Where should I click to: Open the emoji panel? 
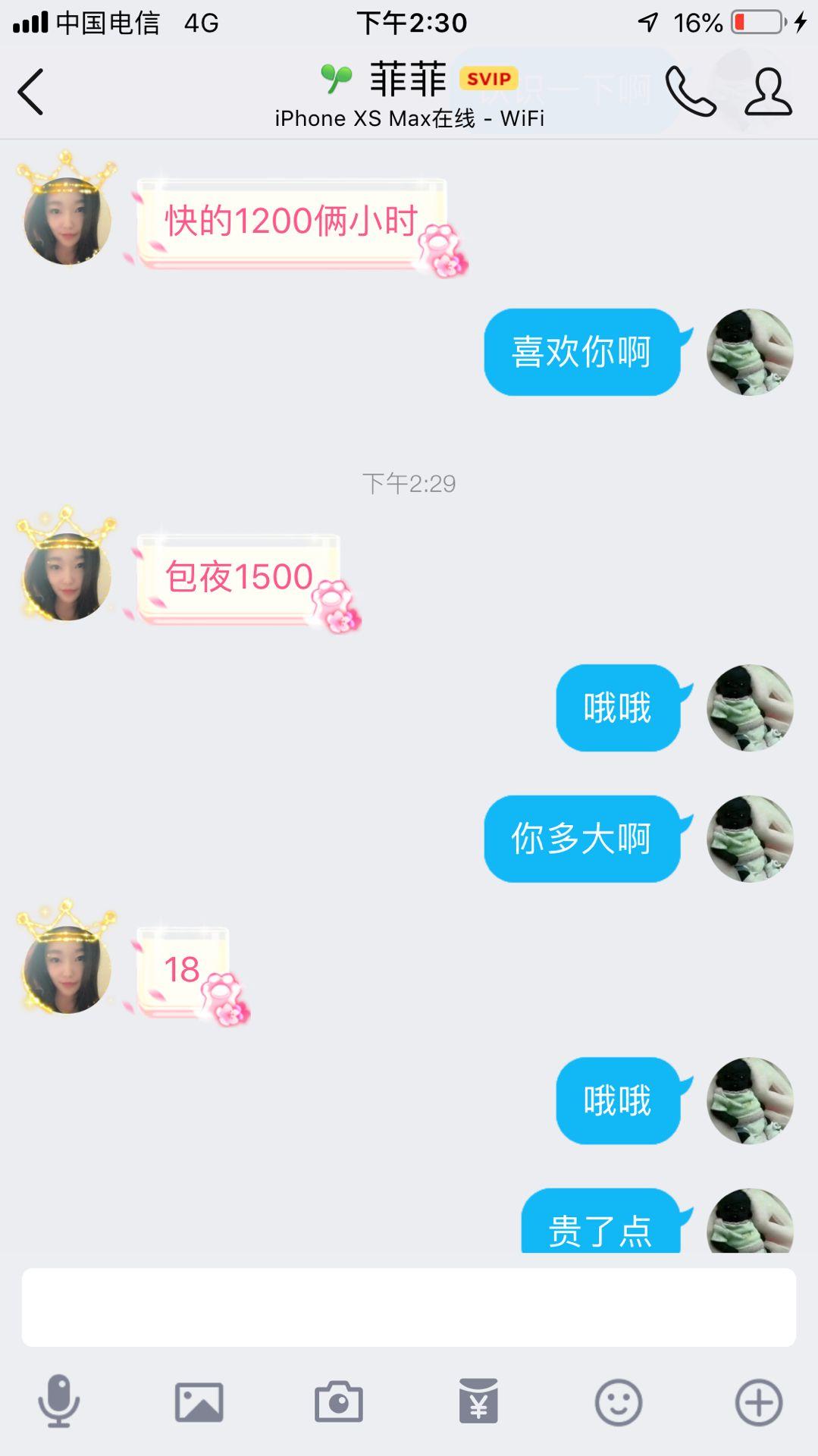tap(619, 1401)
